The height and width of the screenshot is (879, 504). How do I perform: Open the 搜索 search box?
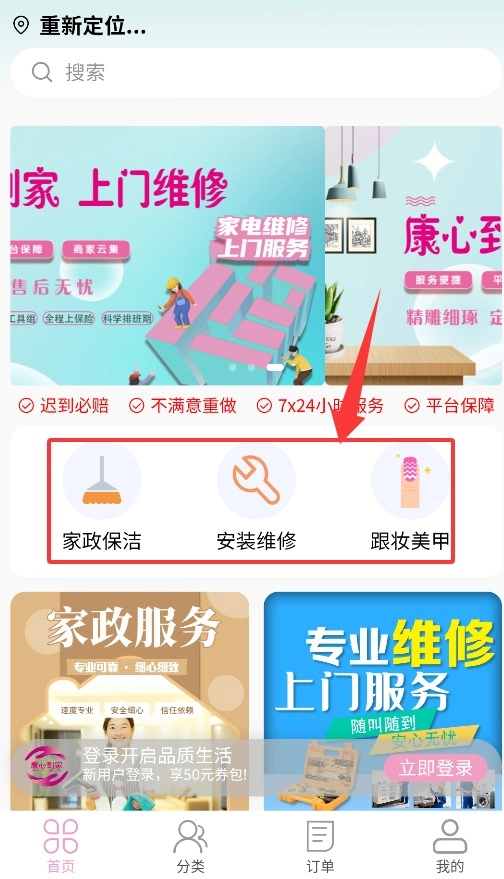click(256, 72)
